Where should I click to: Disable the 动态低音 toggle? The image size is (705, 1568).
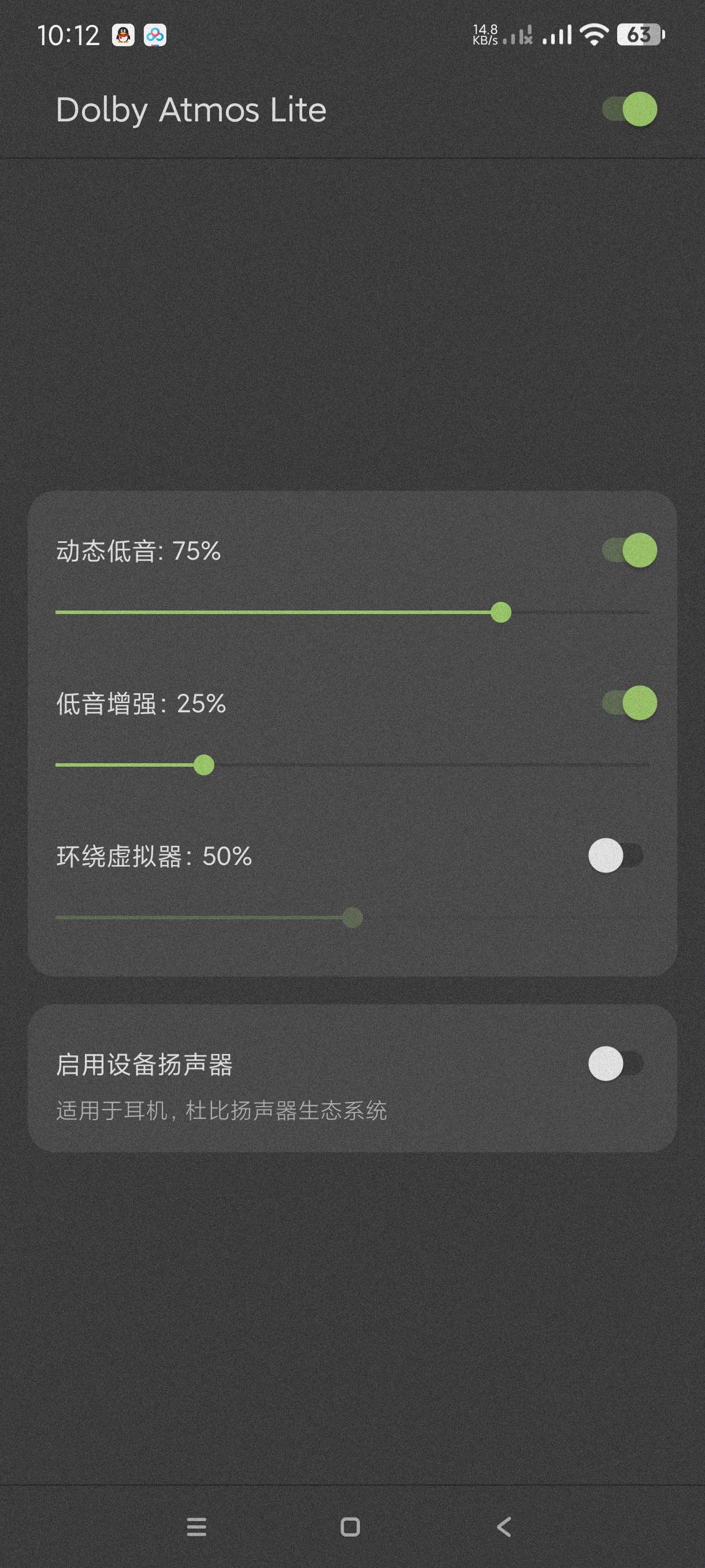(x=629, y=550)
